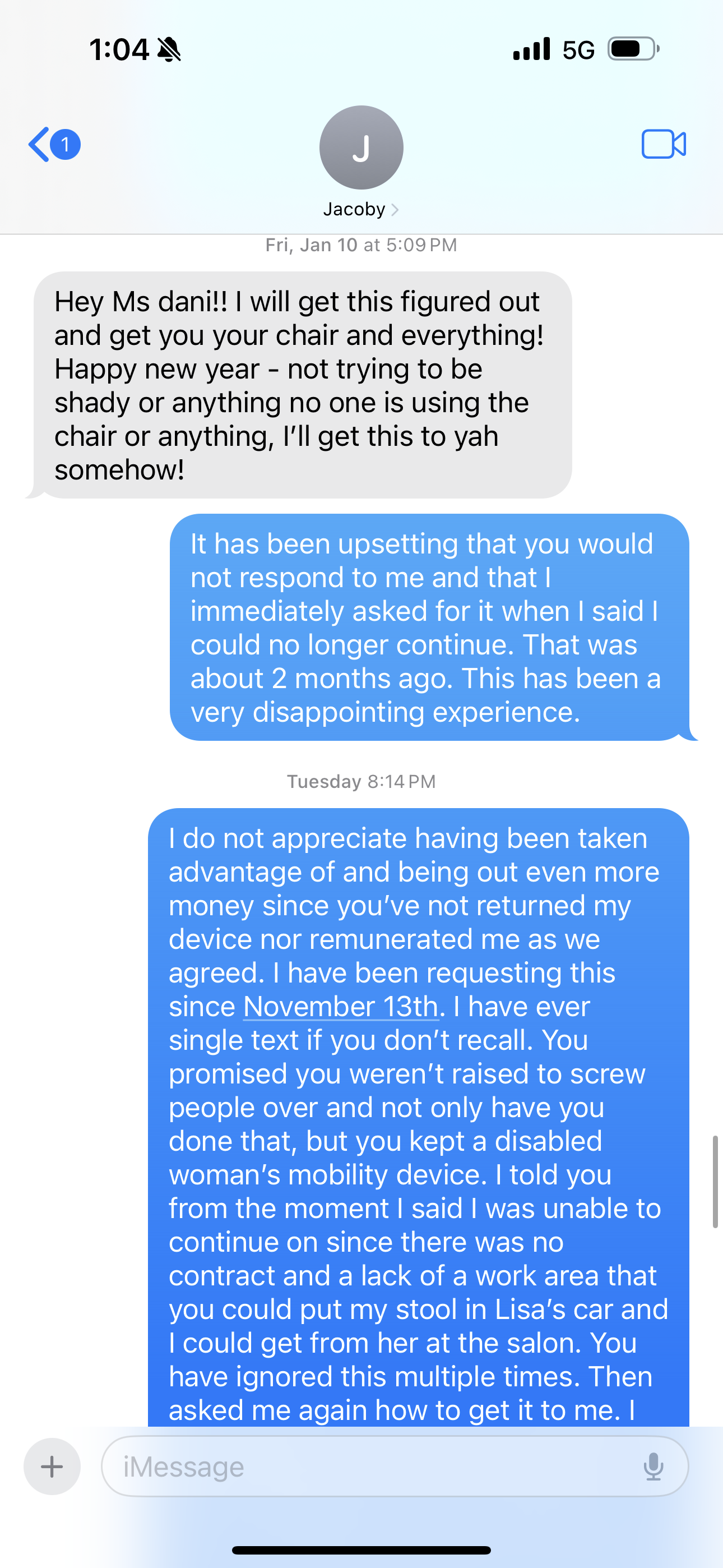Start a FaceTime video call with Jacoby
Viewport: 723px width, 1568px height.
click(x=664, y=144)
